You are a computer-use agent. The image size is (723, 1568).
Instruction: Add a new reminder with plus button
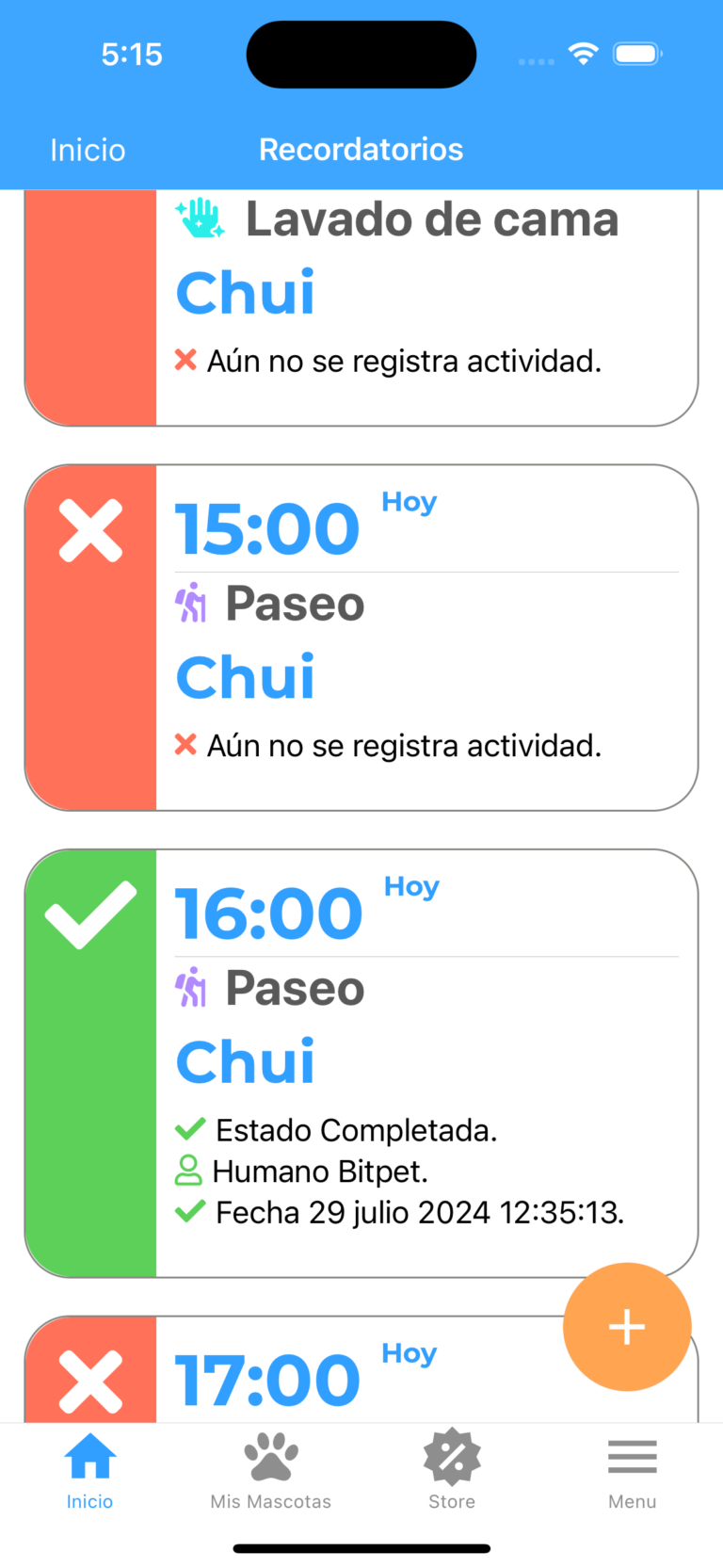(627, 1327)
